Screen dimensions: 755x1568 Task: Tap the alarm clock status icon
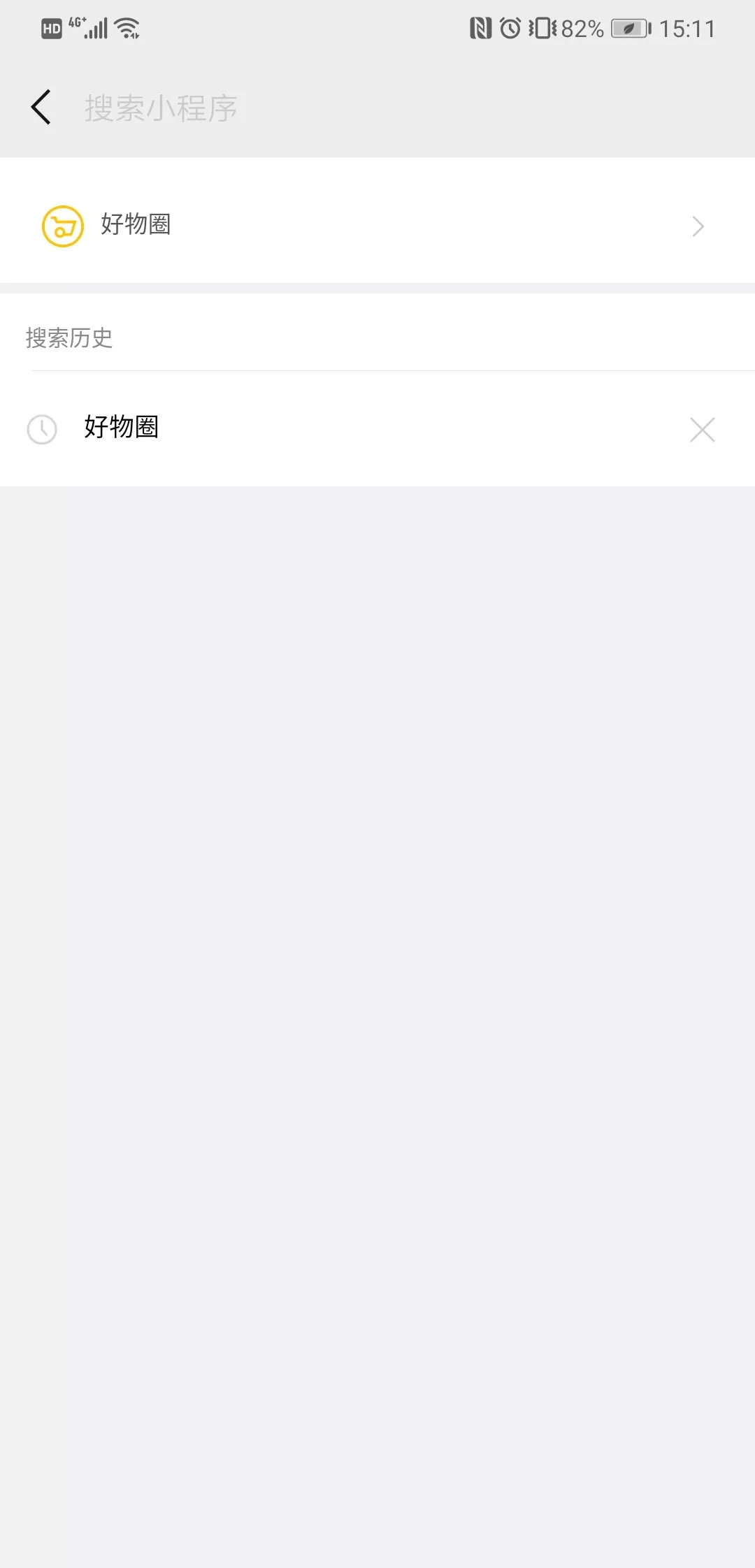click(x=510, y=27)
